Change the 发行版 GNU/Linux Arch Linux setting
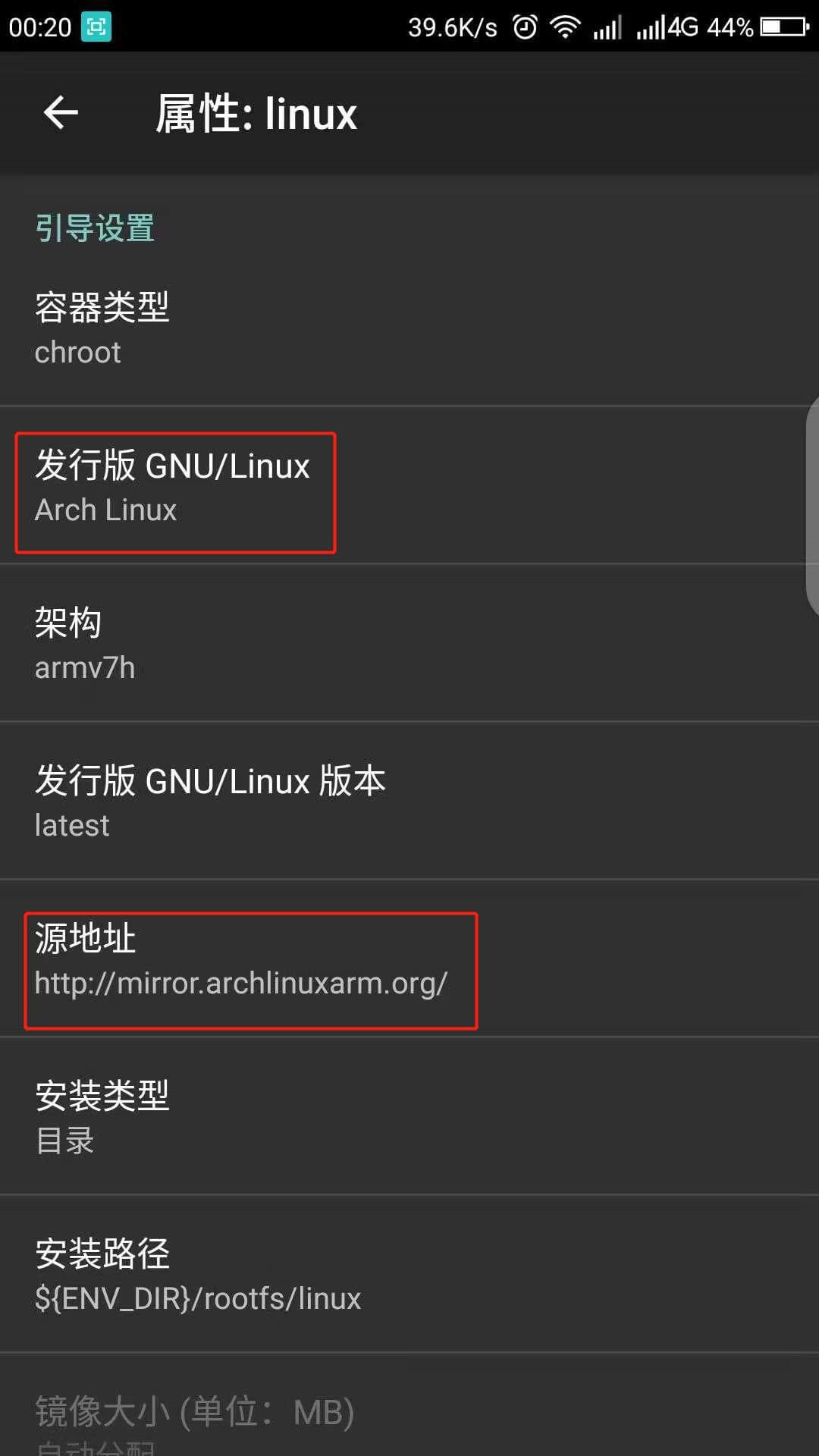The image size is (819, 1456). 409,487
